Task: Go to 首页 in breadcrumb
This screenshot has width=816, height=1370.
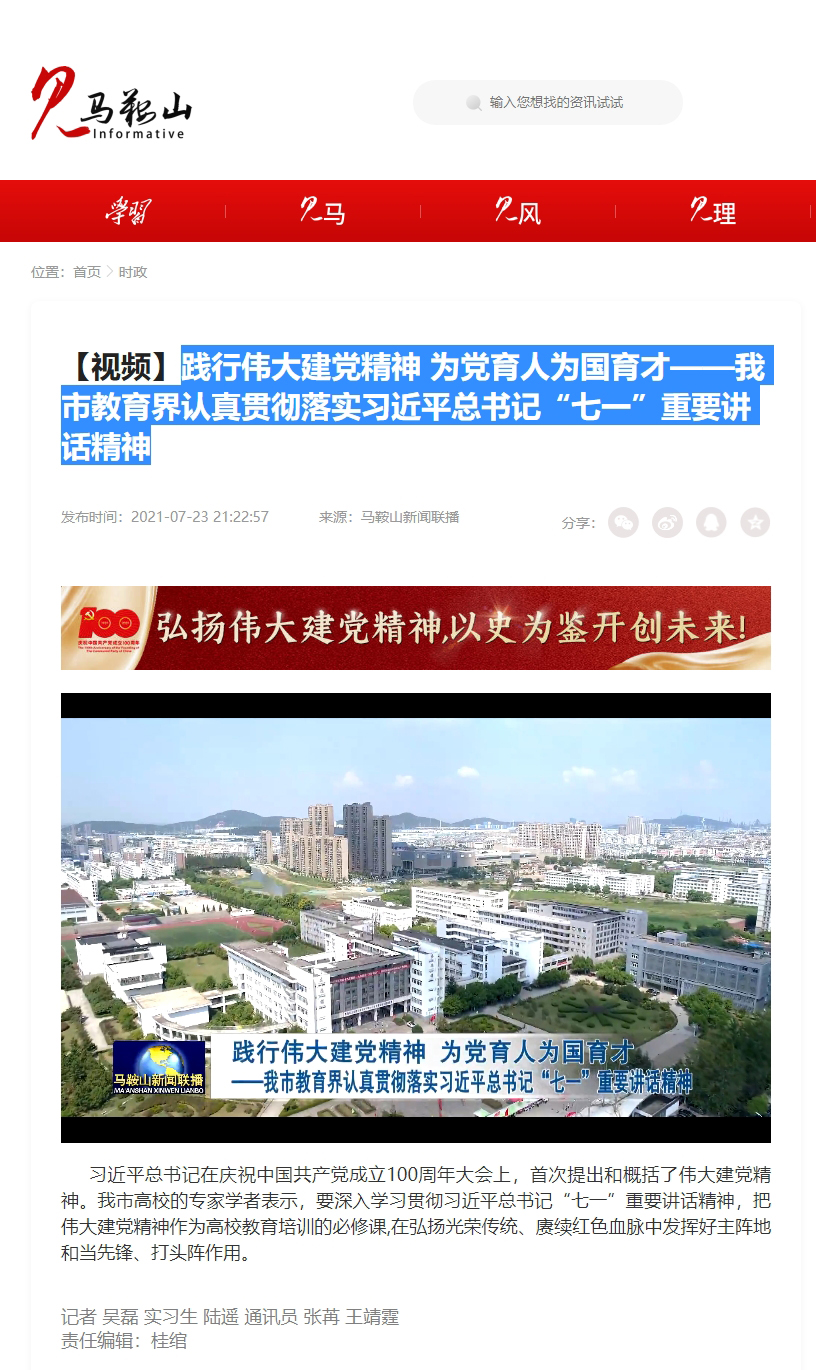Action: click(x=87, y=272)
